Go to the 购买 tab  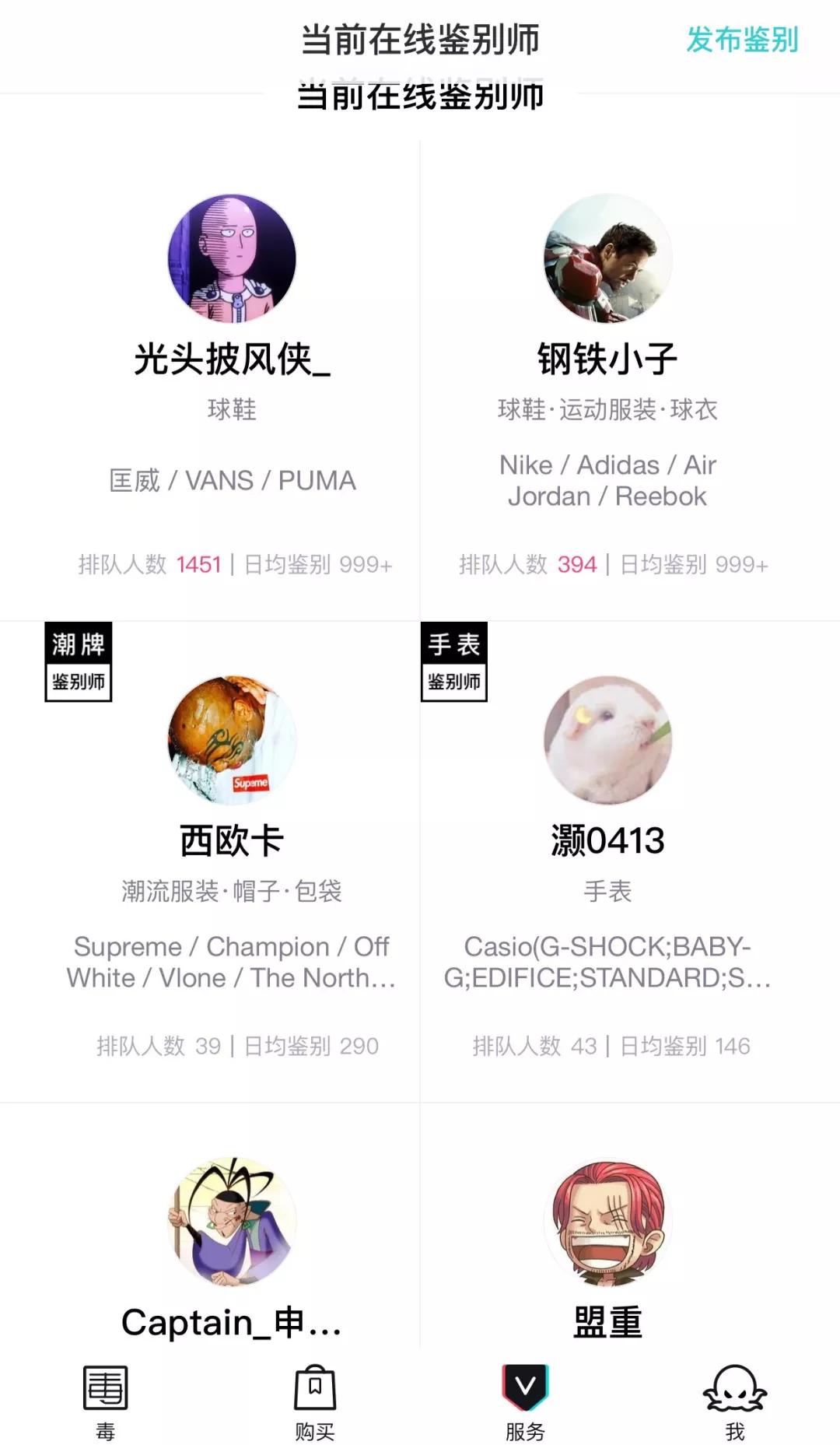click(315, 1401)
